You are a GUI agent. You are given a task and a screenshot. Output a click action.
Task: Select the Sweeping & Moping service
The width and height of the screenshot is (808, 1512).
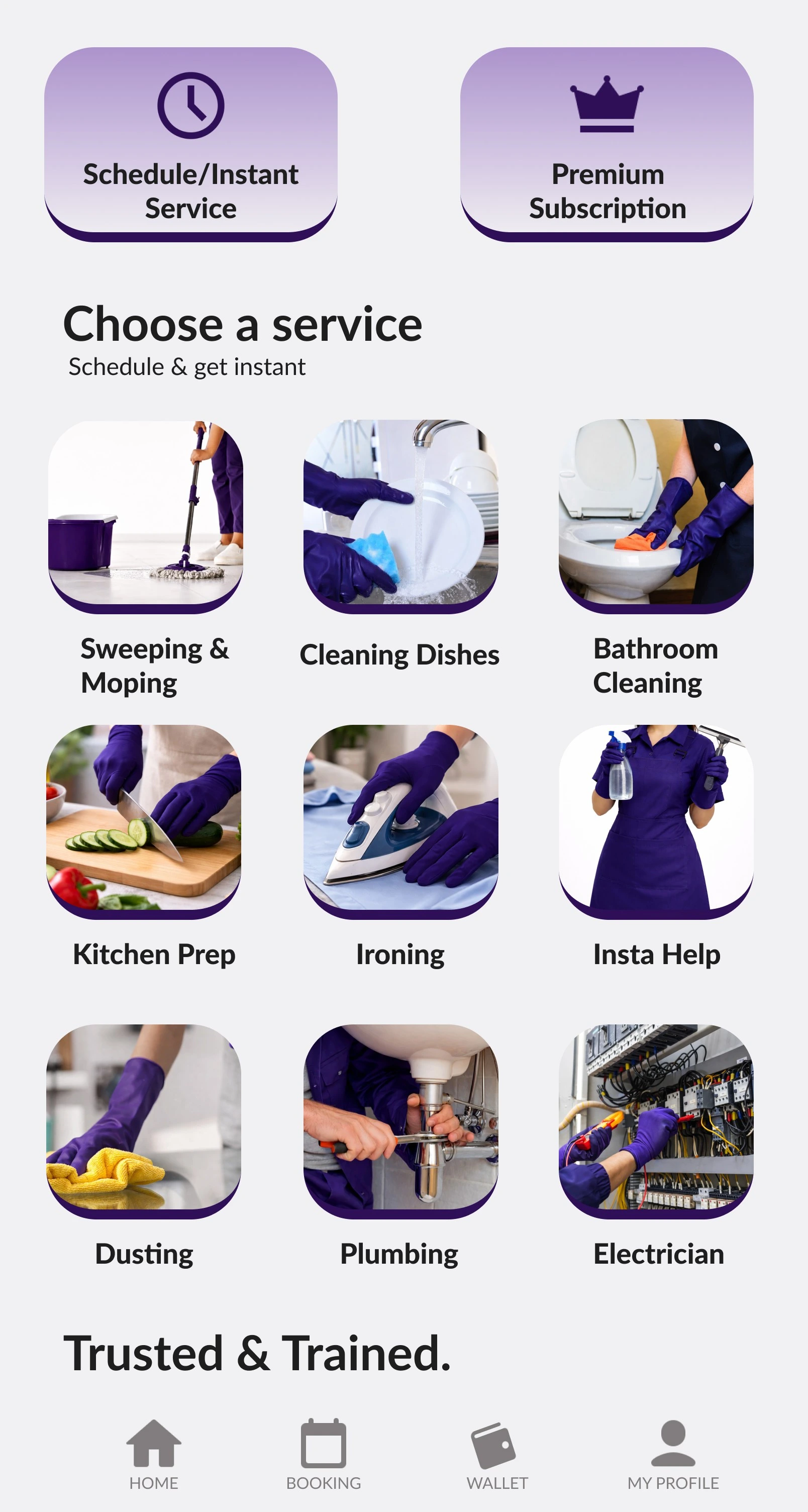point(146,517)
